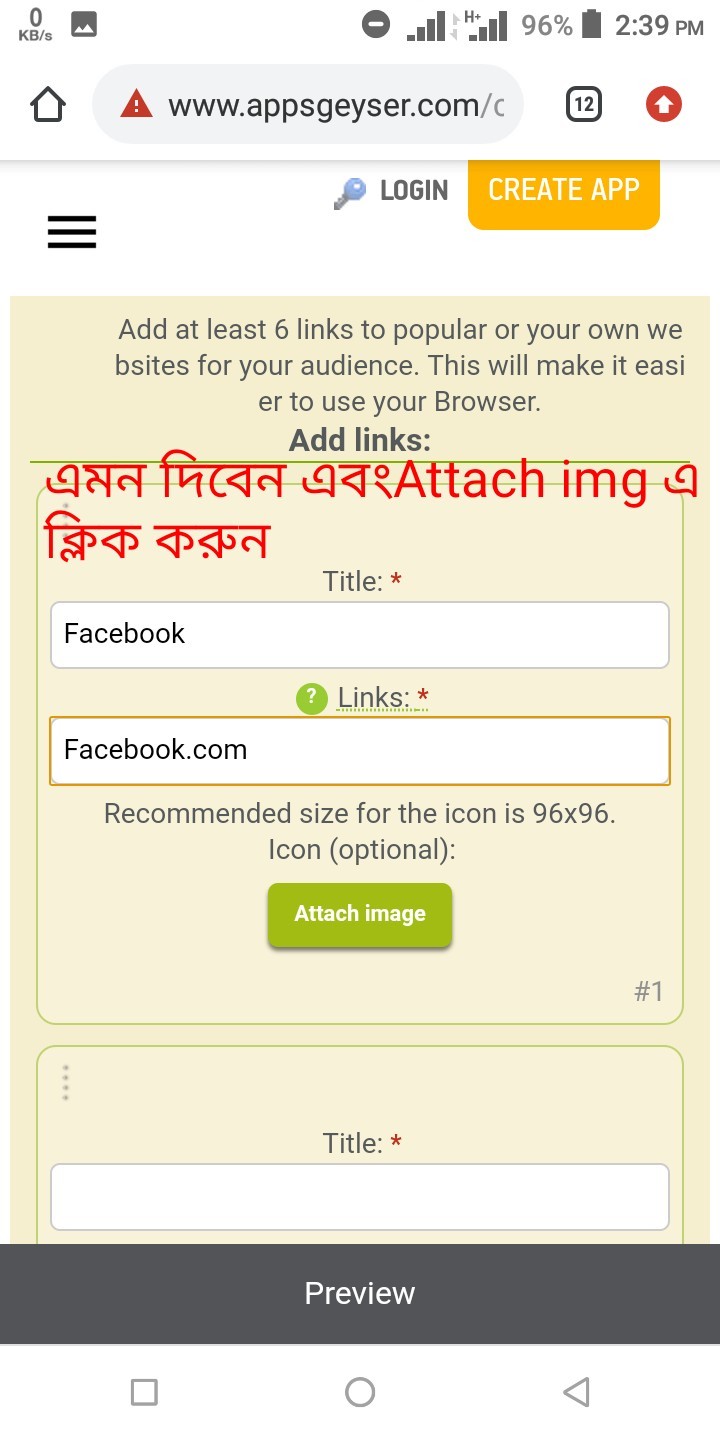Tap the green help icon beside Links
This screenshot has height=1440, width=720.
click(312, 698)
